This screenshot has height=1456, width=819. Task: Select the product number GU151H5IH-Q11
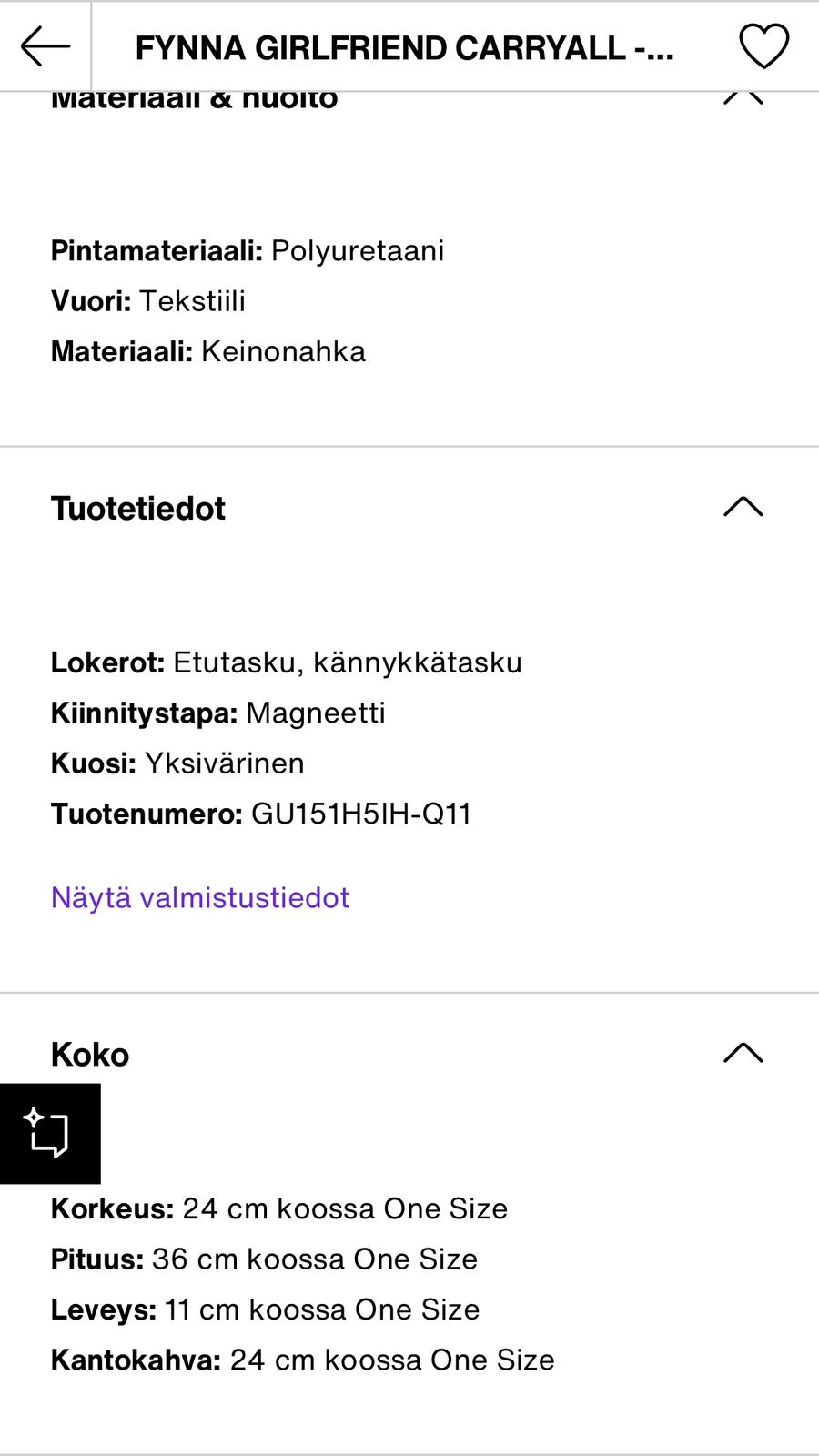(x=361, y=814)
